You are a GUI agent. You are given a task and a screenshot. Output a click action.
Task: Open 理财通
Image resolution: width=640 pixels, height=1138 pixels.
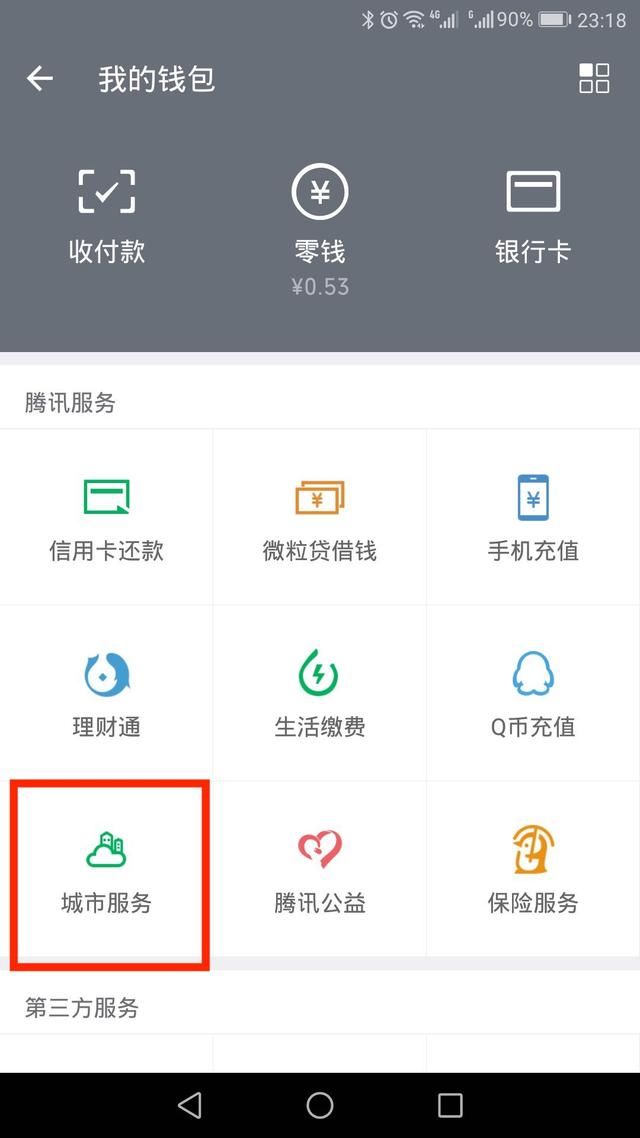click(107, 693)
